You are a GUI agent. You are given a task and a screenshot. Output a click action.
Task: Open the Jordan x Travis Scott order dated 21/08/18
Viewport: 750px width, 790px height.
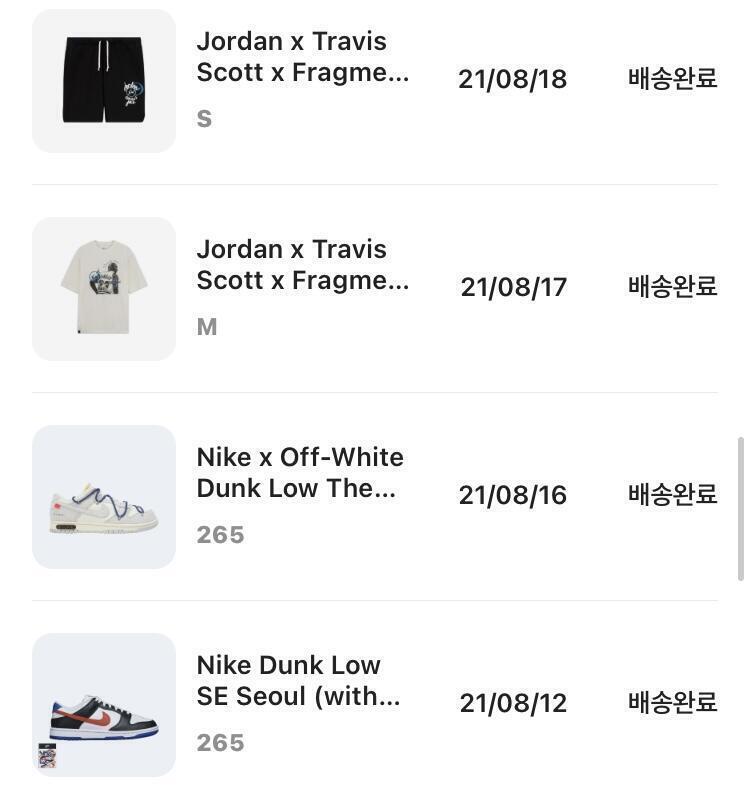click(x=302, y=58)
